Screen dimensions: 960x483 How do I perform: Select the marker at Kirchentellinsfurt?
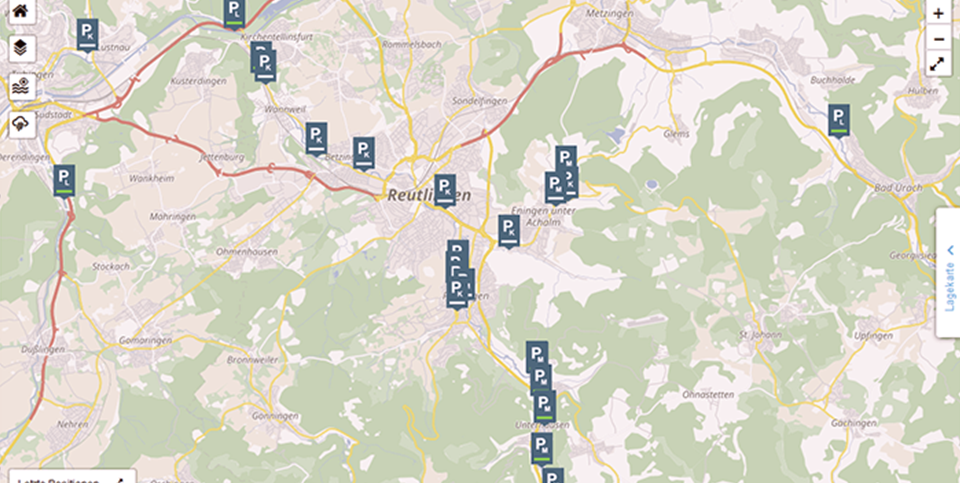point(233,13)
